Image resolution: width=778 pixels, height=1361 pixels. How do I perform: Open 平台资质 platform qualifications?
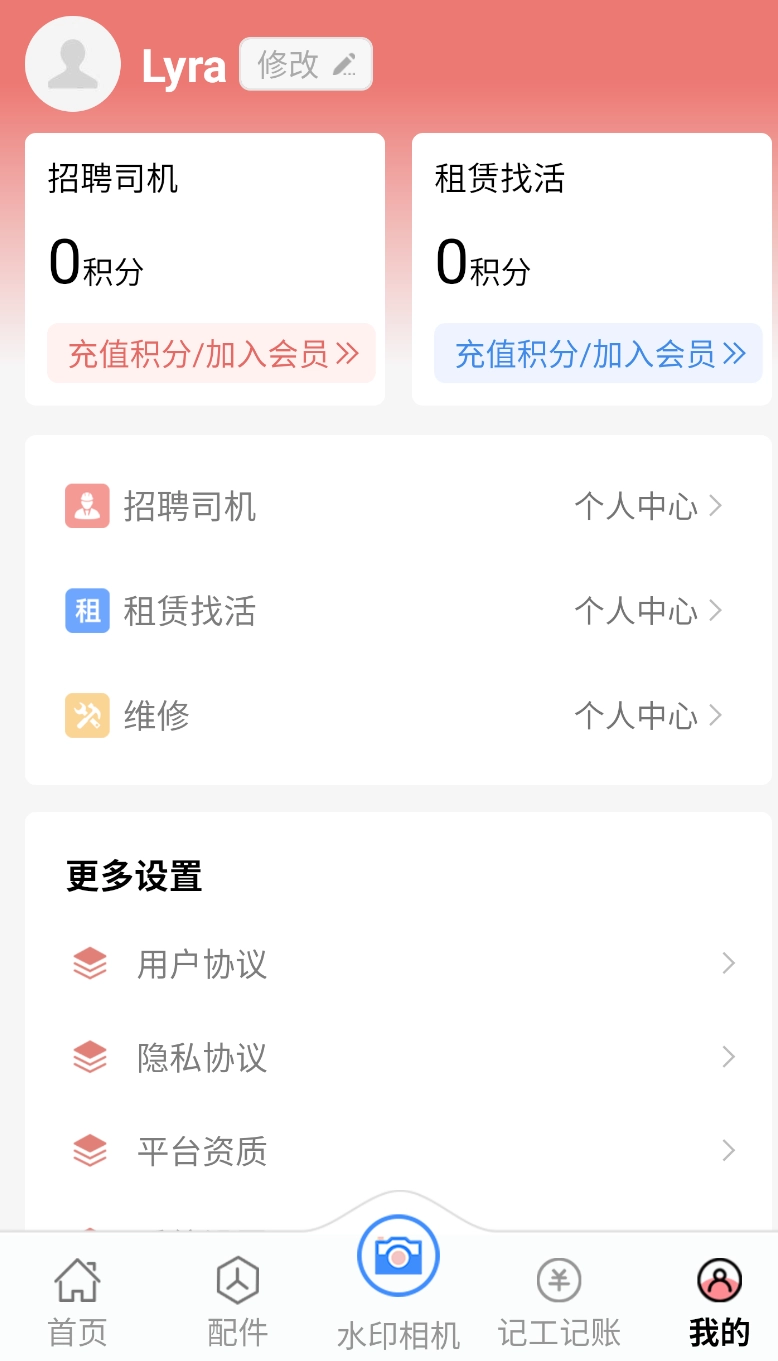point(398,1151)
